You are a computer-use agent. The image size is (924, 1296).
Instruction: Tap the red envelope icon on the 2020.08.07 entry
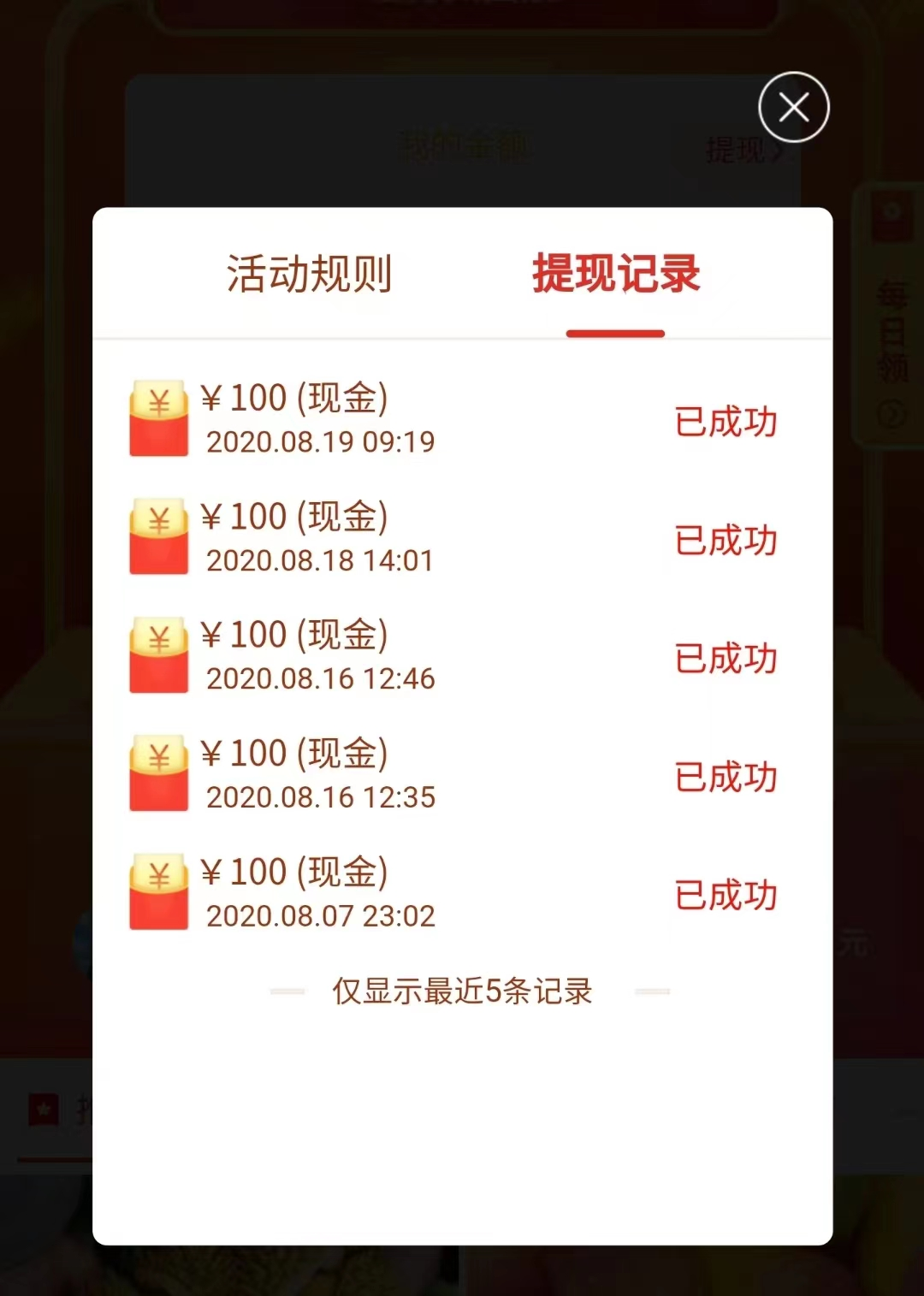[x=157, y=891]
